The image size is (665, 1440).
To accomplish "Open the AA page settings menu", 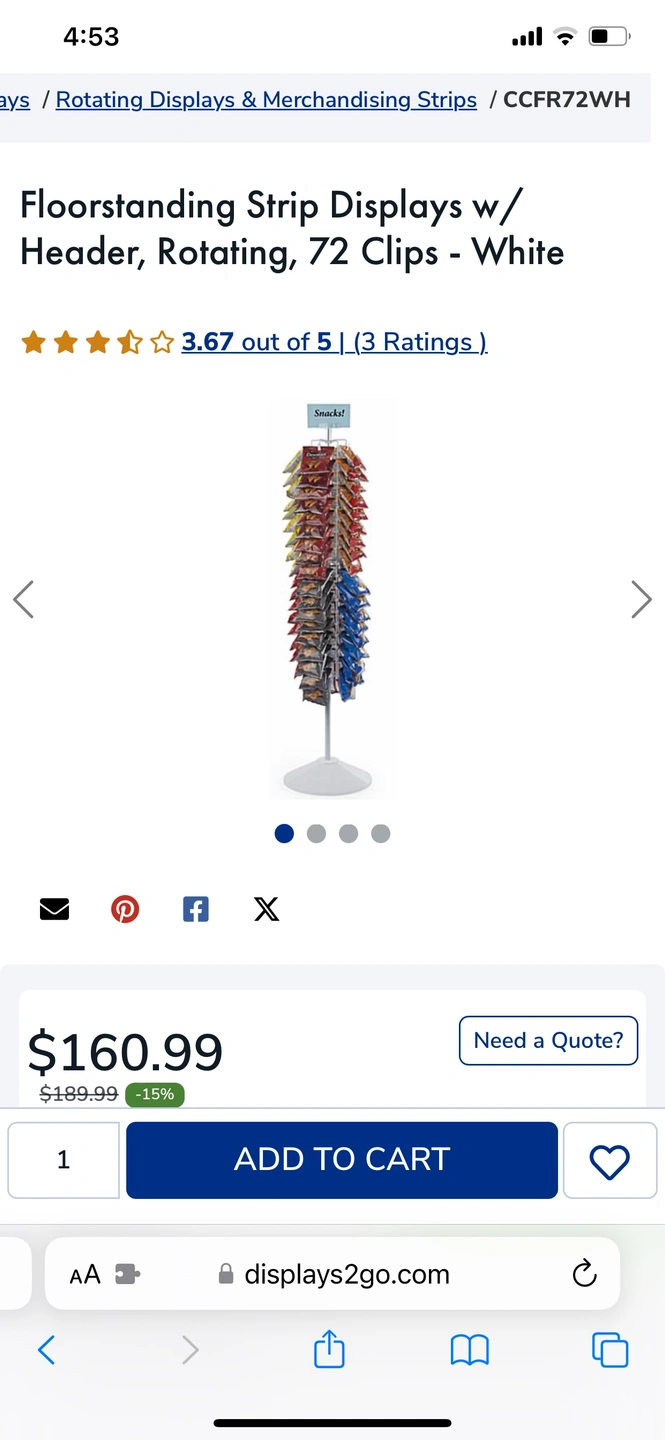I will [x=85, y=1275].
